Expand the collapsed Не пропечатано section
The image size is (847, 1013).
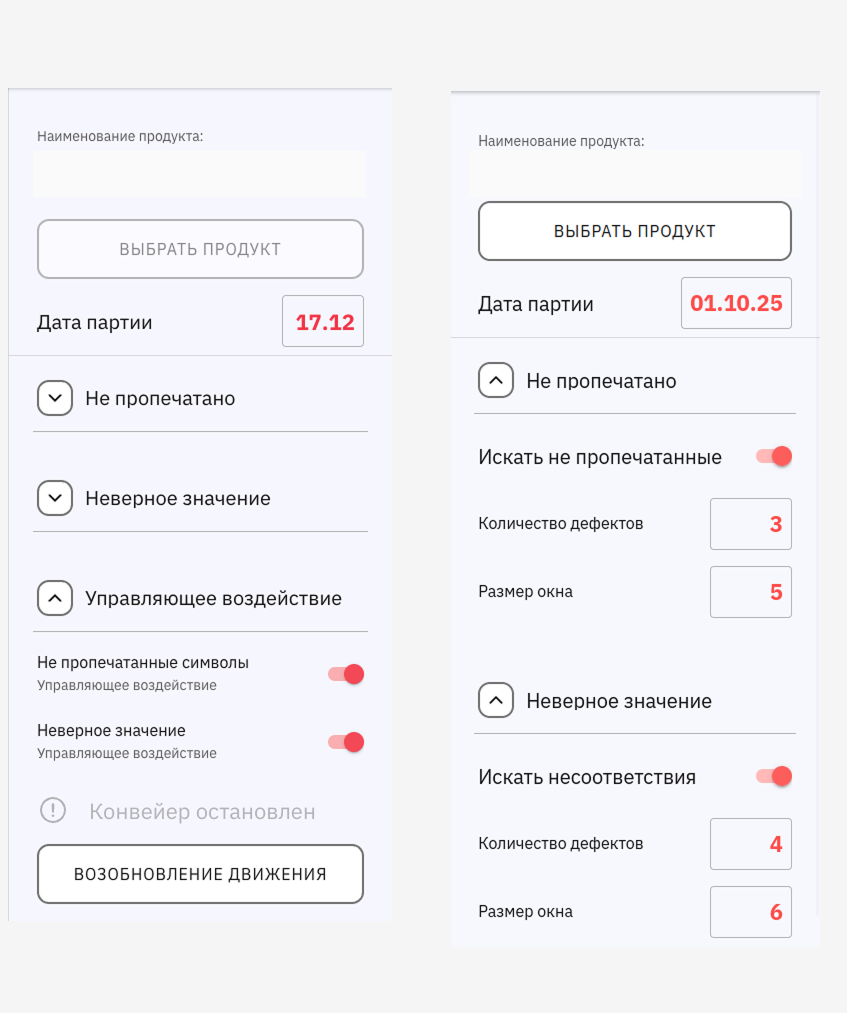[x=55, y=398]
